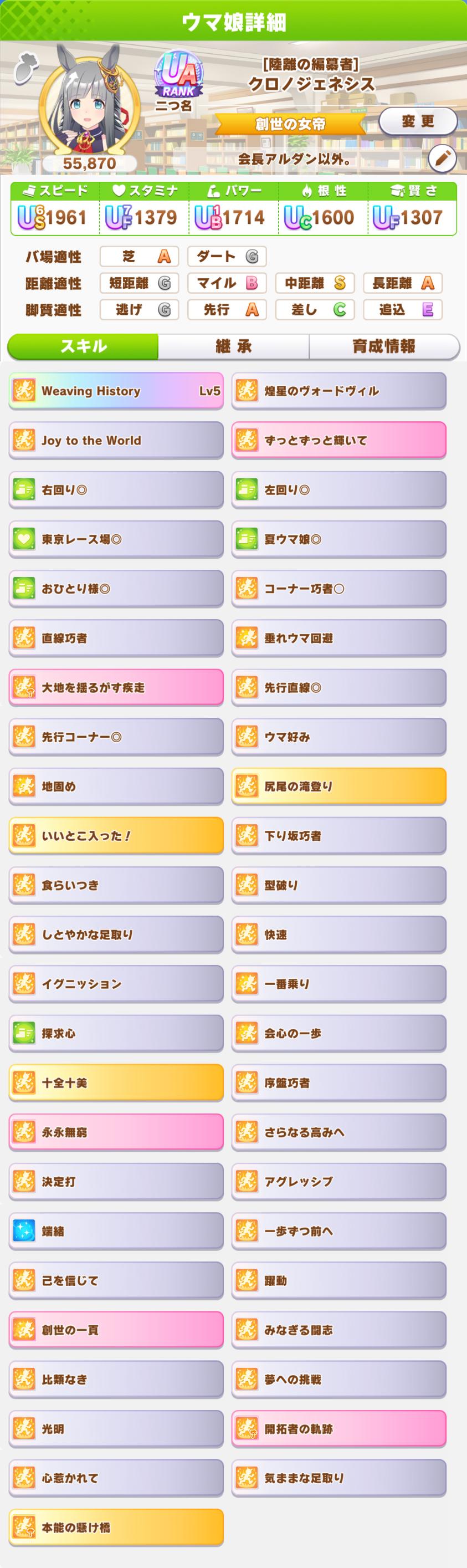
Task: Open the Weaving History Lv5 skill
Action: 116,391
